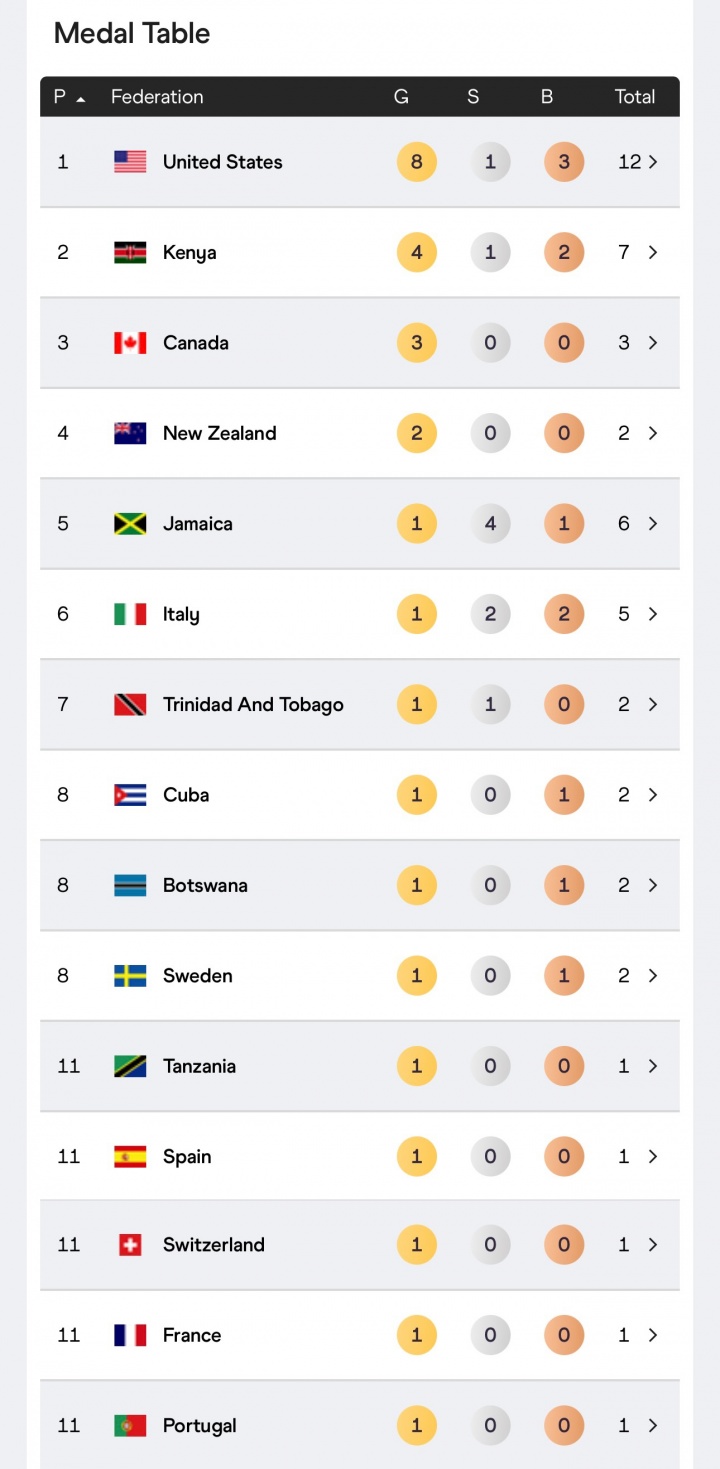Sort the table by the P column

click(x=69, y=97)
